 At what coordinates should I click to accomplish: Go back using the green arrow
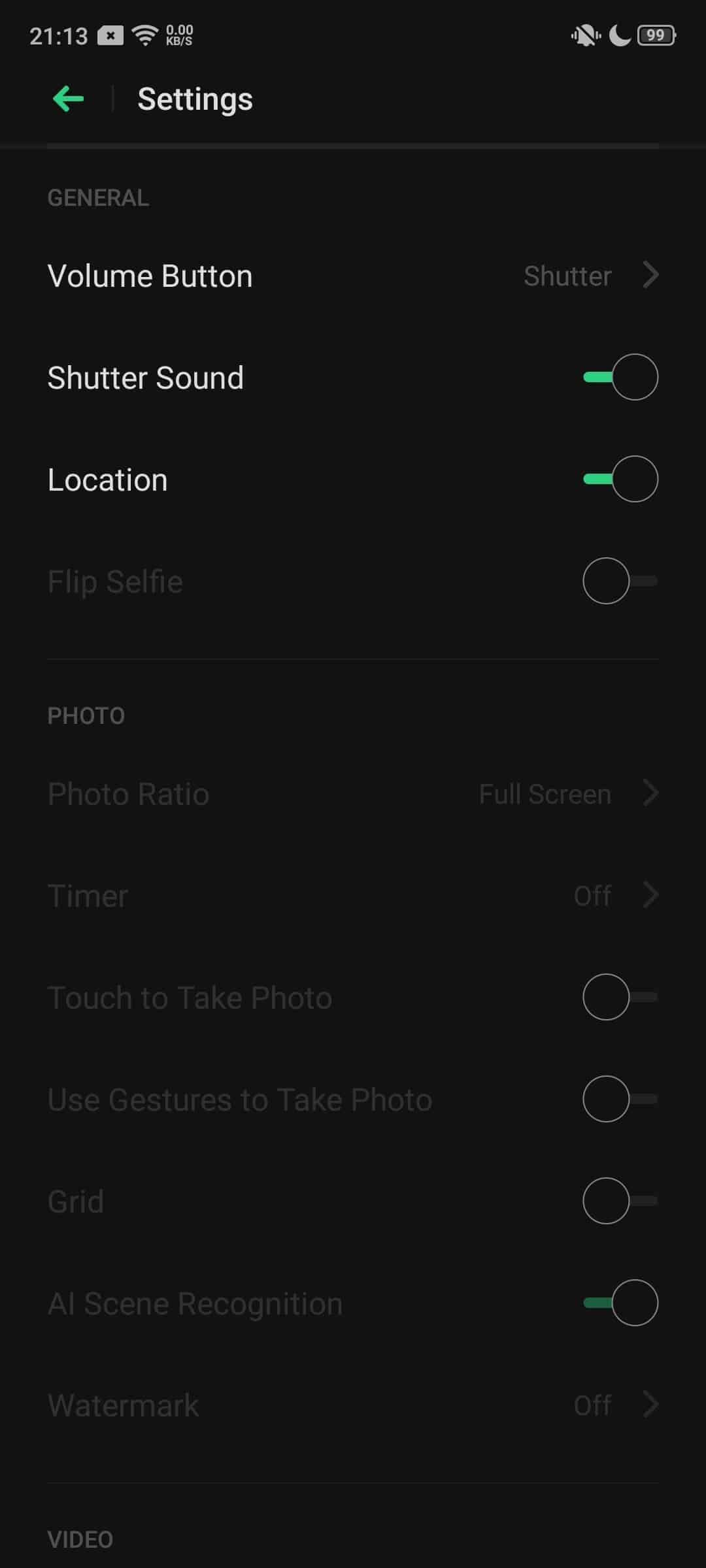click(x=68, y=99)
